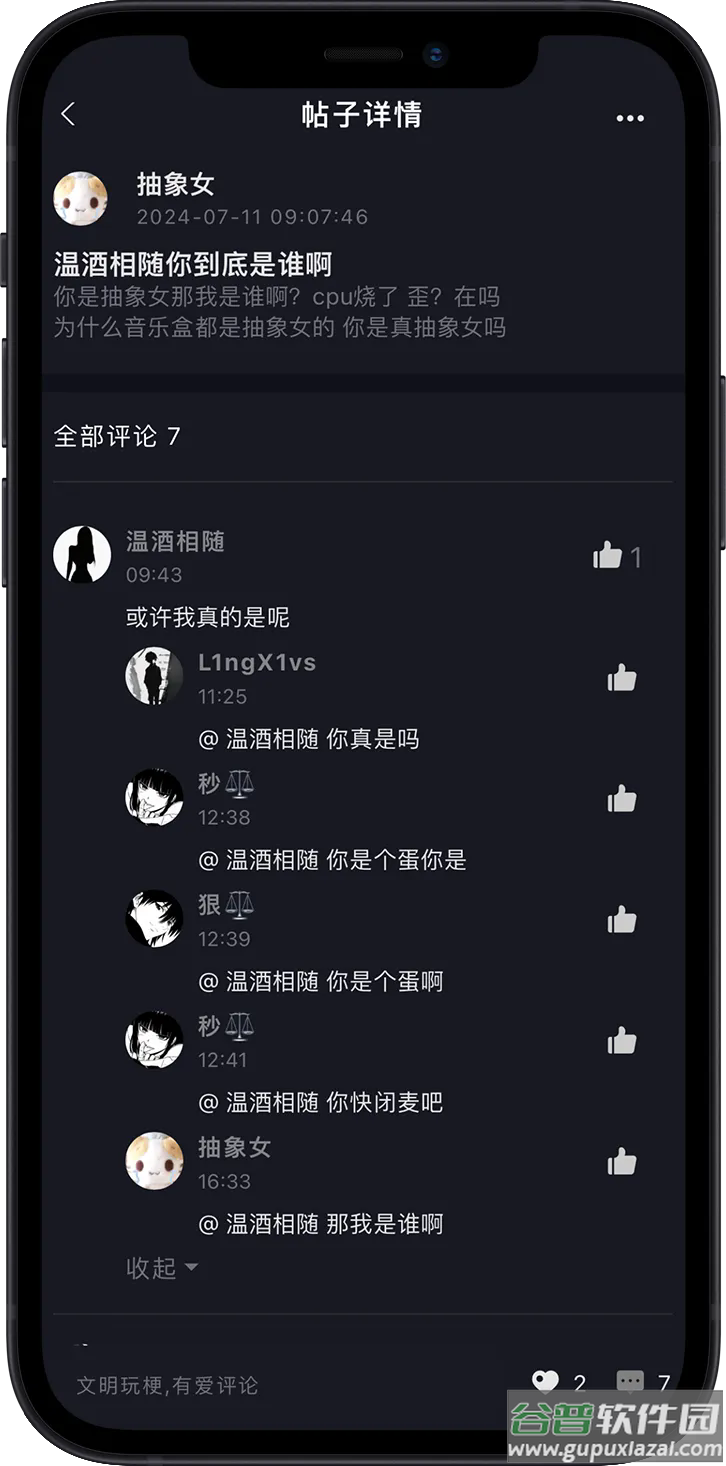Open 狠's profile avatar

[x=154, y=918]
